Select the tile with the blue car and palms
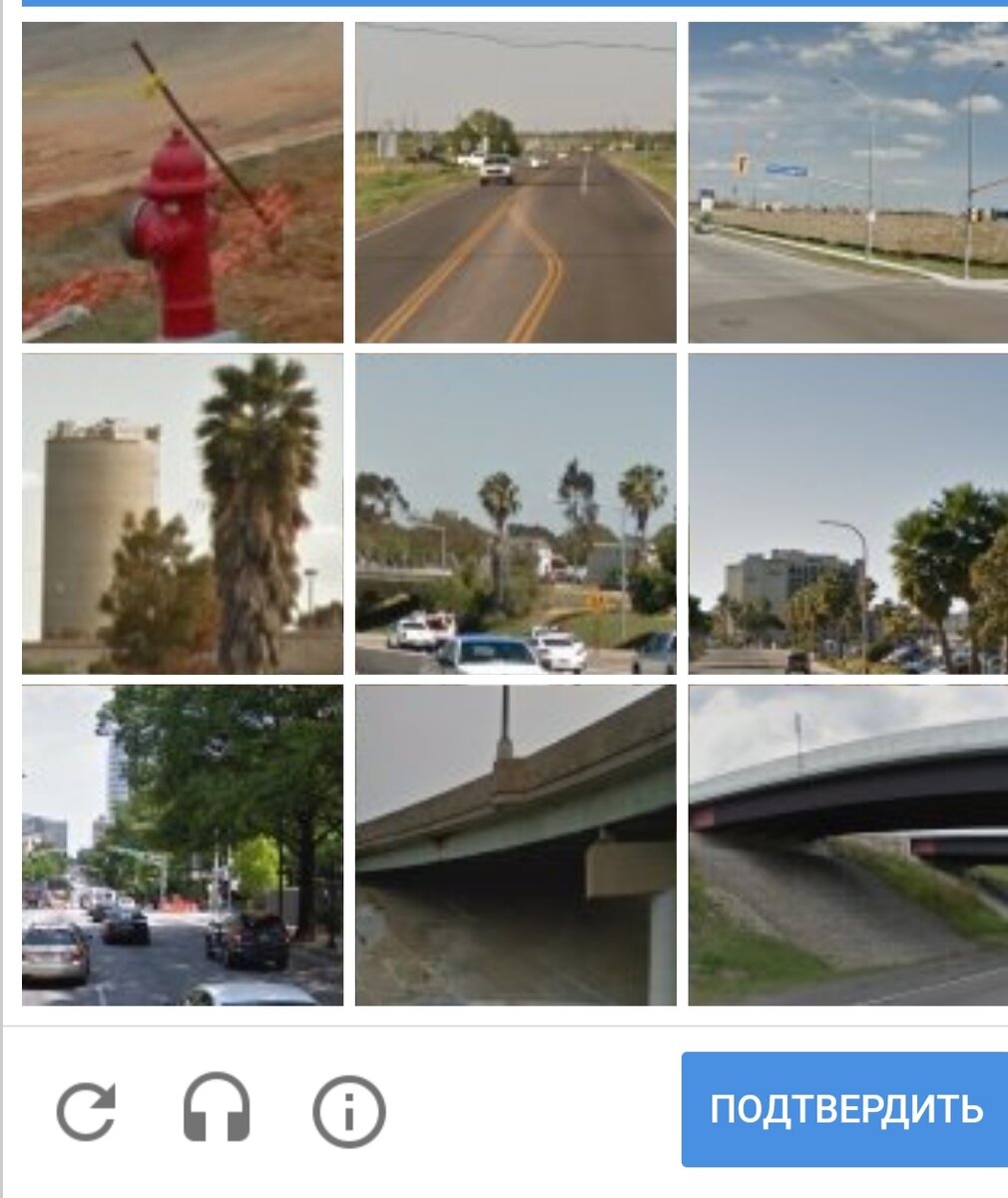The width and height of the screenshot is (1008, 1198). (x=515, y=514)
